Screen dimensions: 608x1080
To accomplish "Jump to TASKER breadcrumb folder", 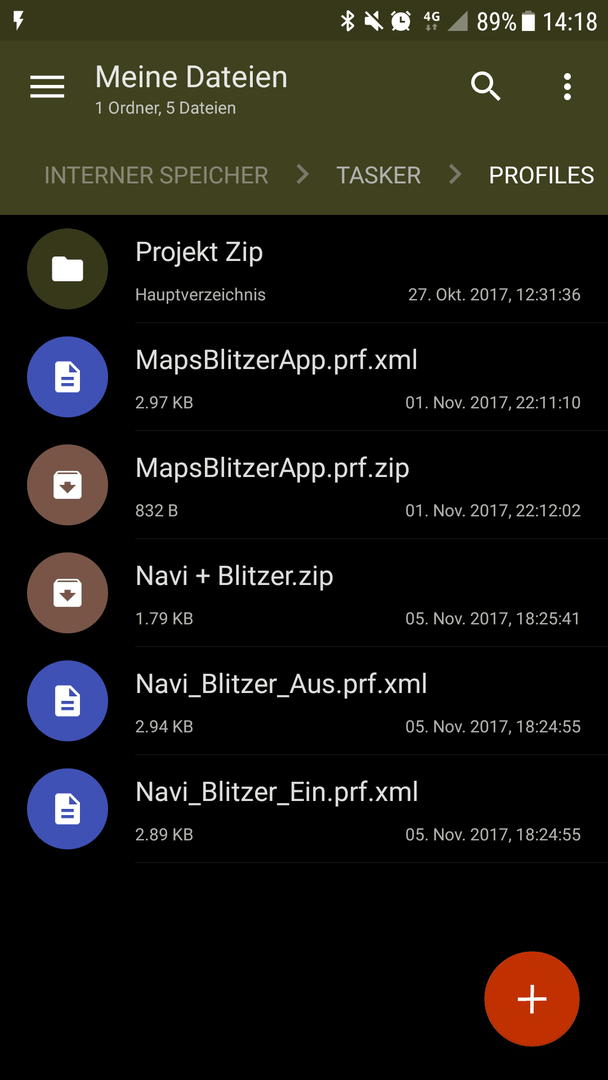I will tap(378, 175).
